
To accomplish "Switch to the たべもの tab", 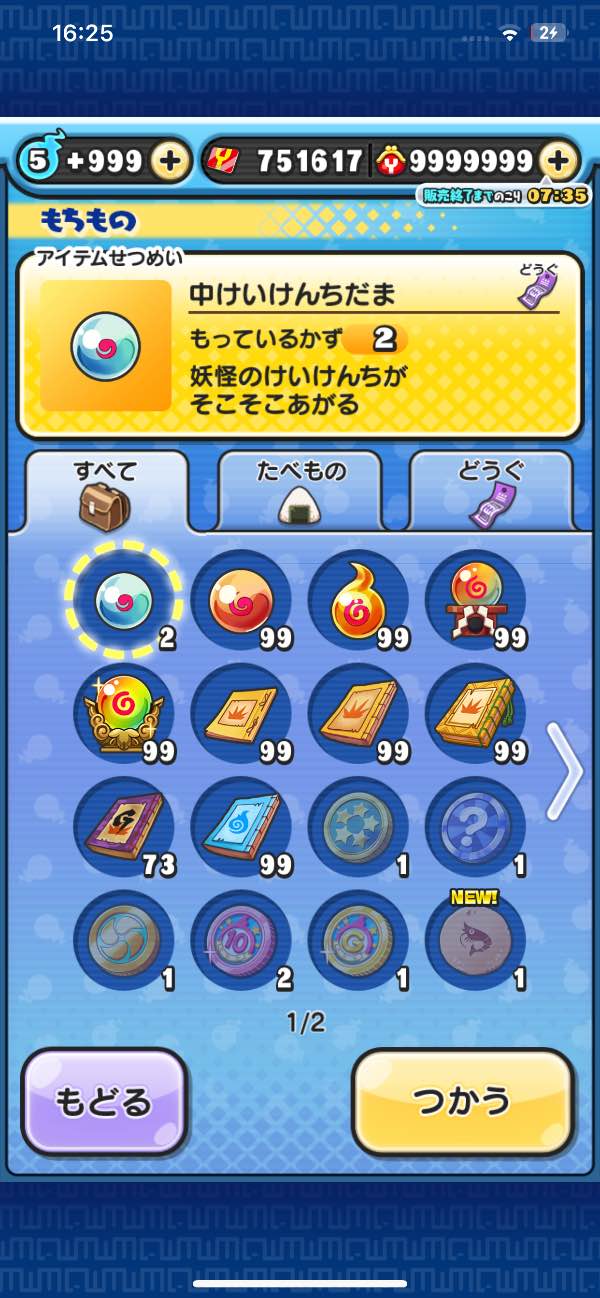I will [300, 490].
